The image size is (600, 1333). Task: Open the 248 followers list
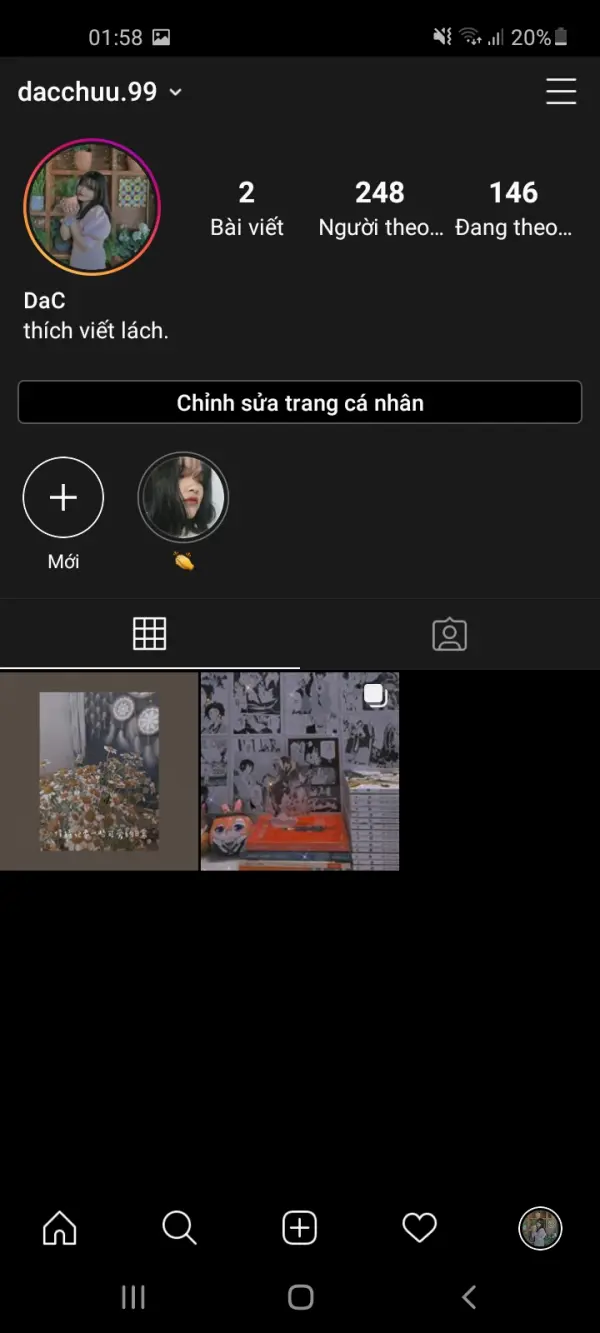(x=380, y=208)
